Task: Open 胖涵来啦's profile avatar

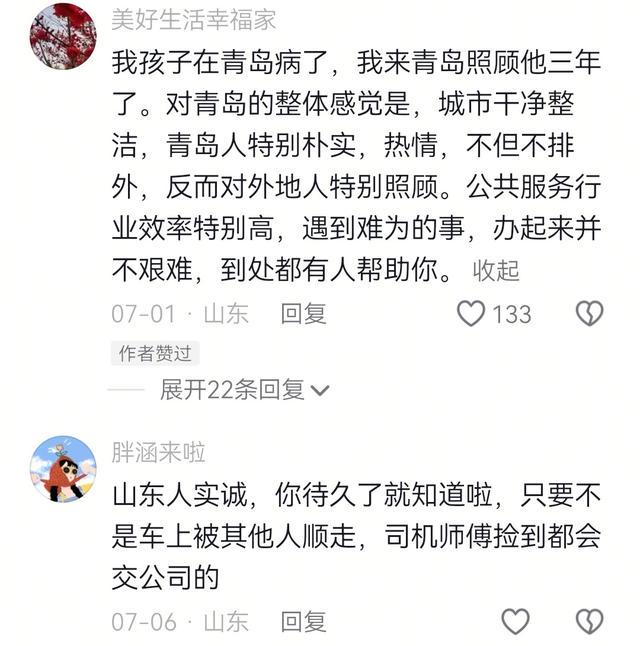Action: [63, 470]
